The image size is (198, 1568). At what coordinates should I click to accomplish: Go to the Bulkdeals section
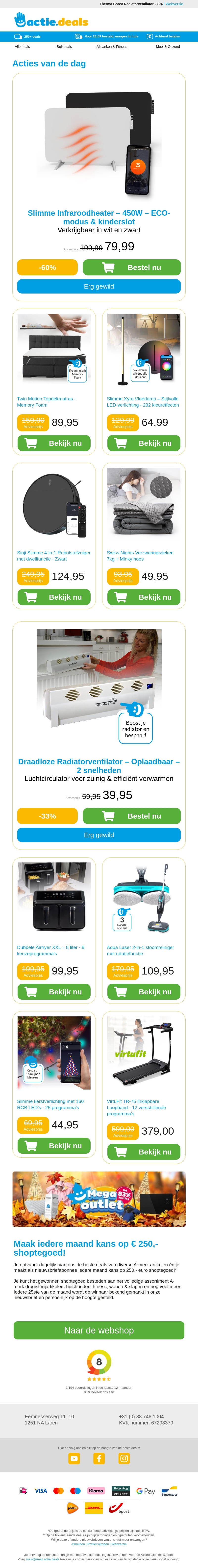coord(64,46)
